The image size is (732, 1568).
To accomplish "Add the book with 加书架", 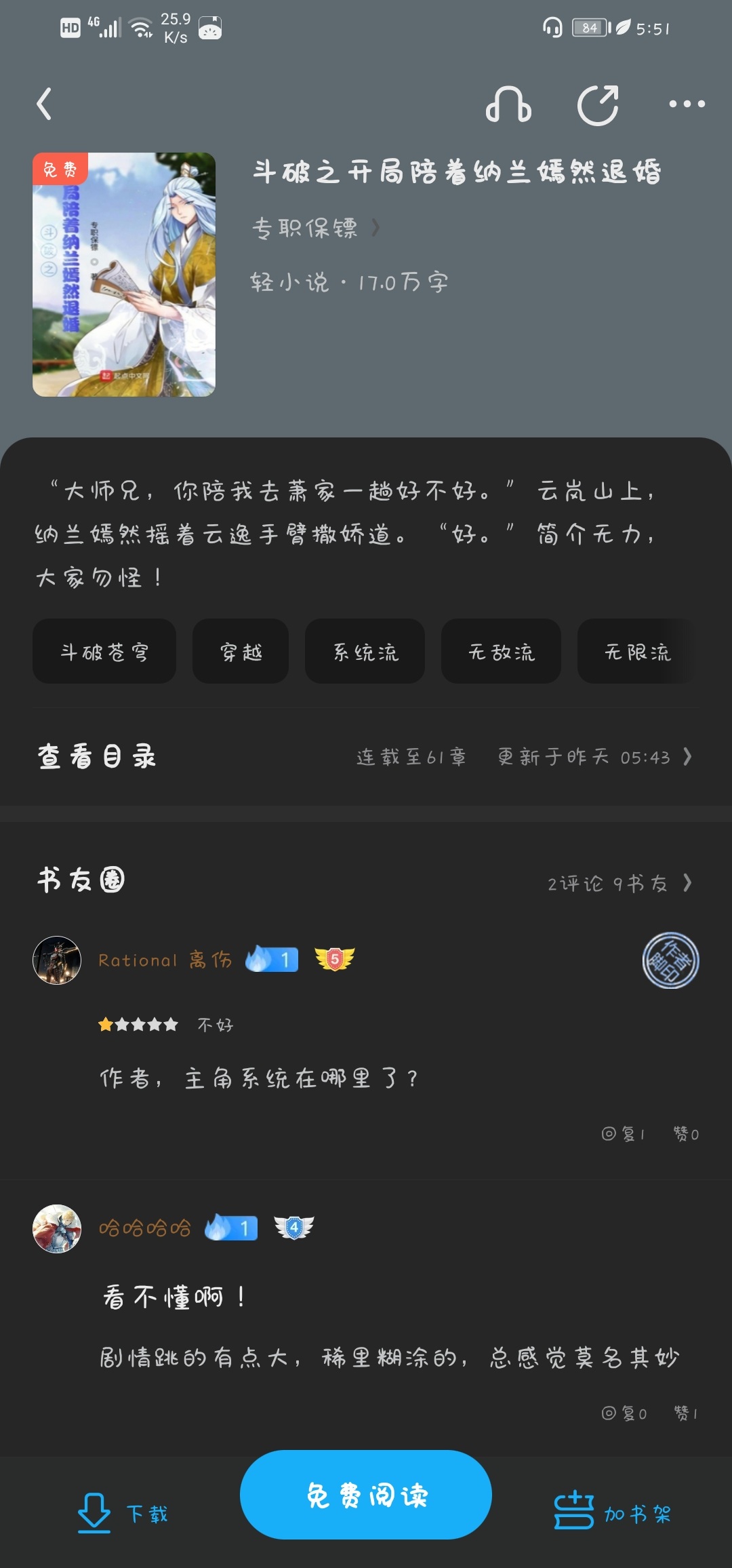I will coord(613,1512).
